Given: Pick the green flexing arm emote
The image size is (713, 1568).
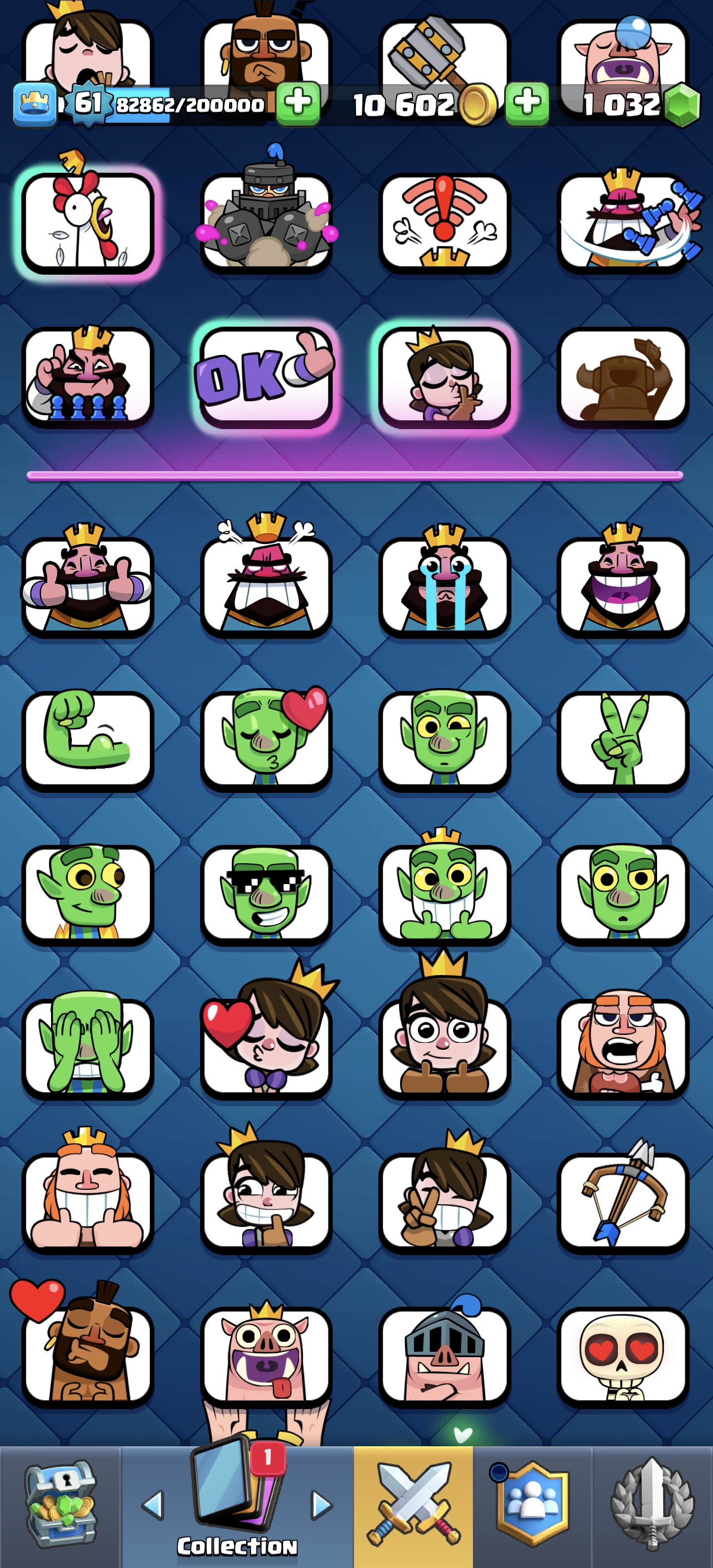Looking at the screenshot, I should (x=88, y=739).
